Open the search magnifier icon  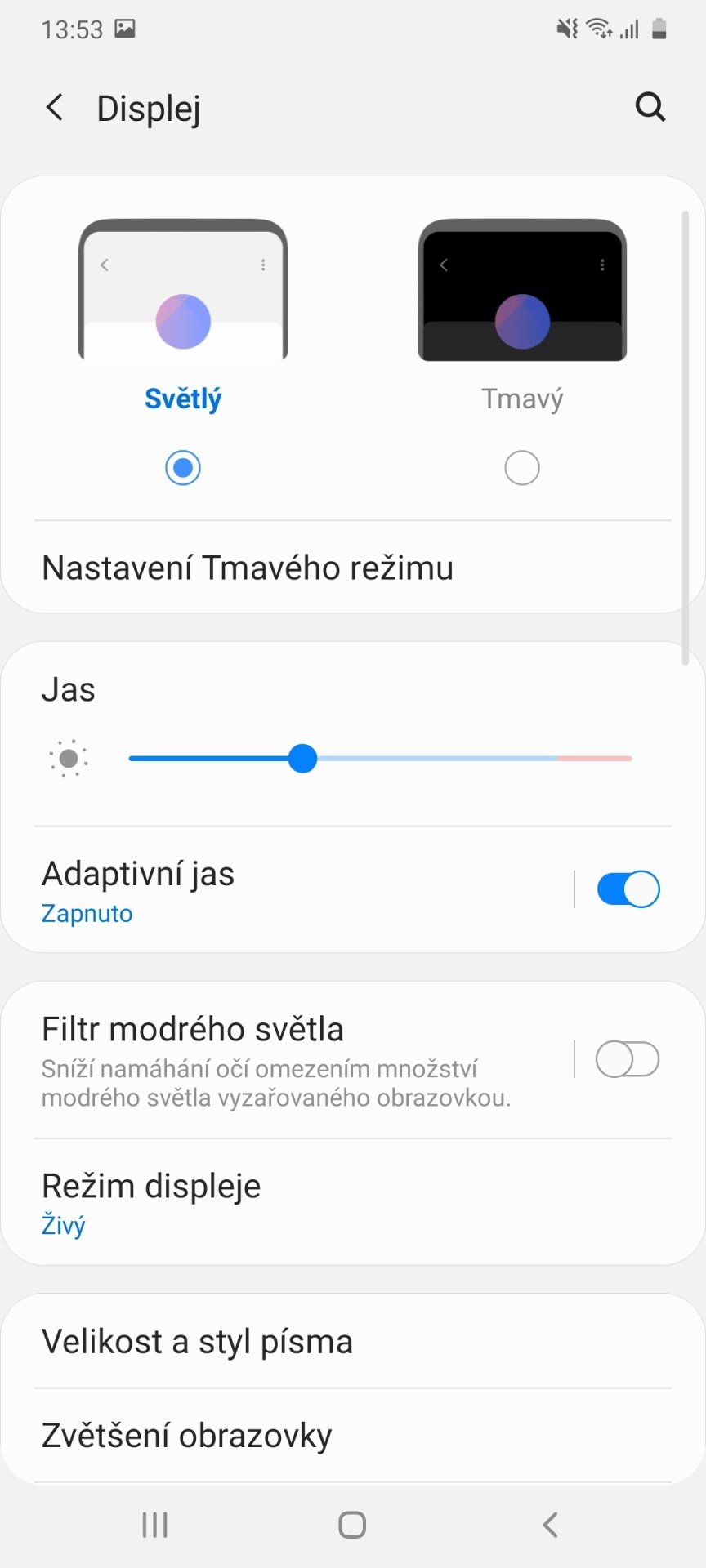(650, 107)
